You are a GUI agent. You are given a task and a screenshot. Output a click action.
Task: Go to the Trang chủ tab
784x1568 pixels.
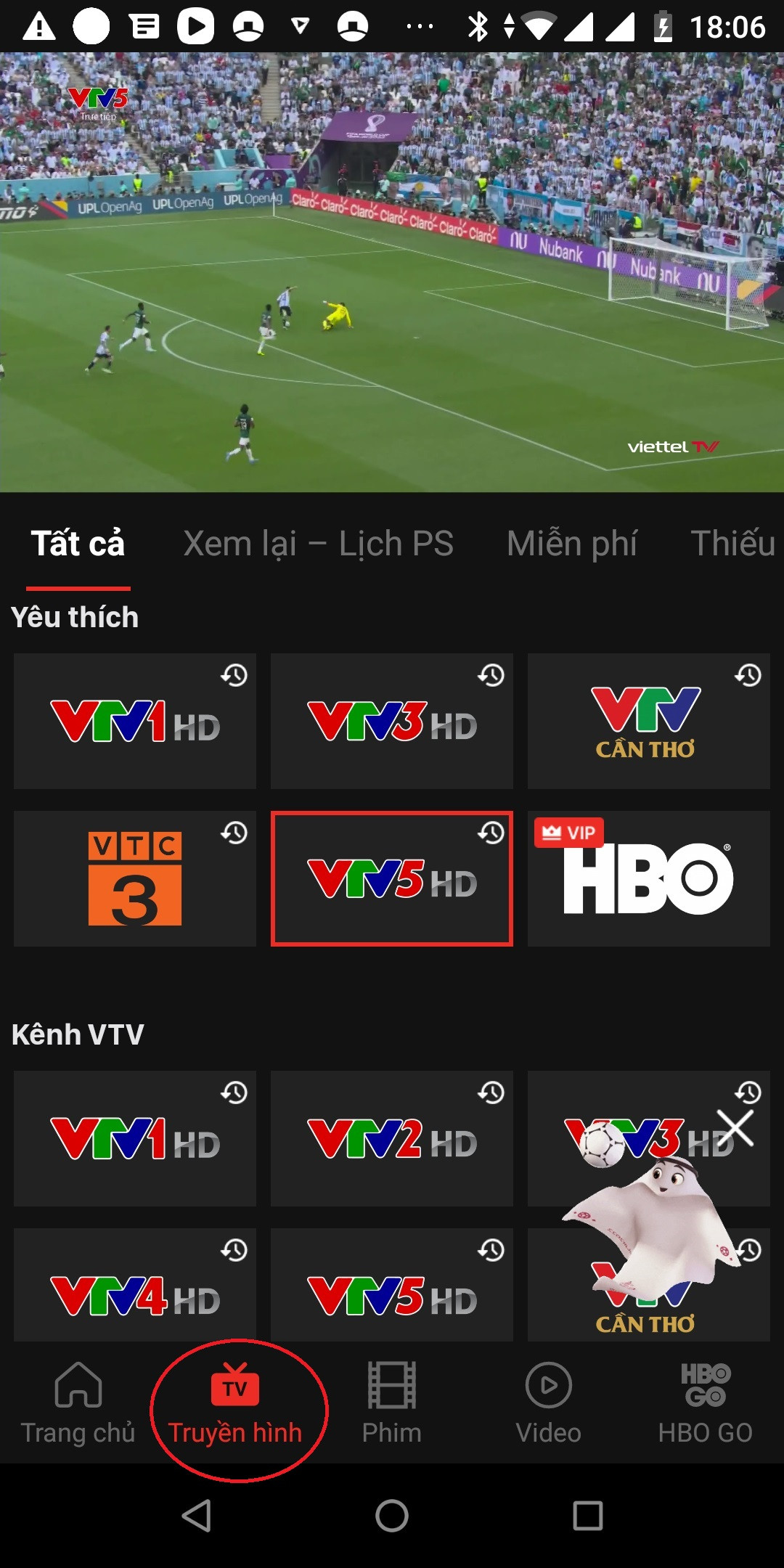(x=78, y=1402)
